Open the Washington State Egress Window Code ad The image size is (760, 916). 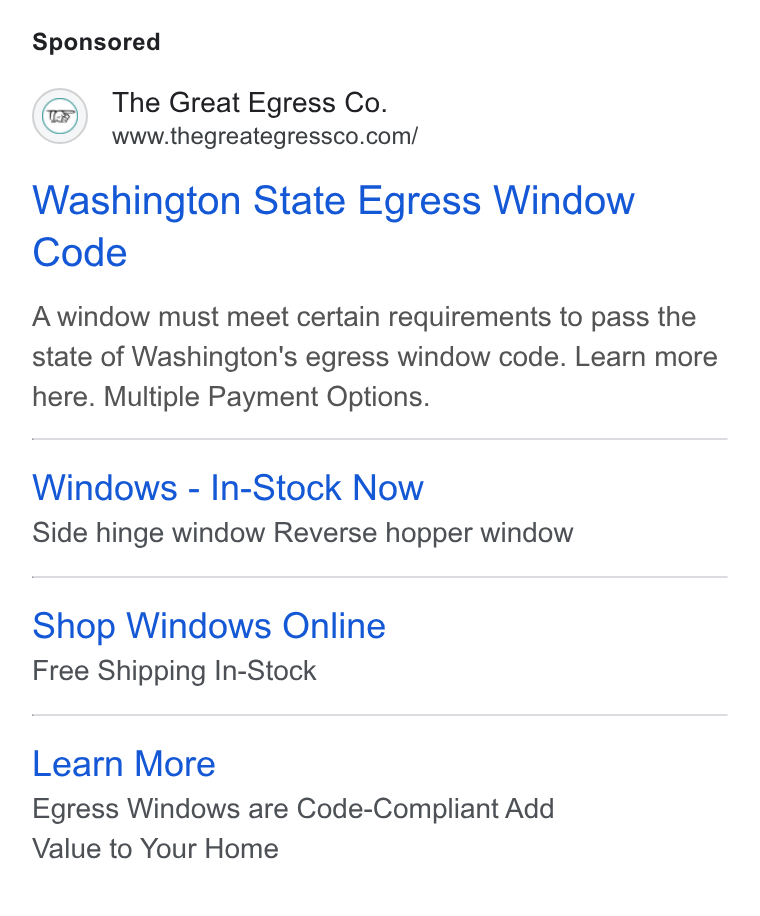tap(333, 226)
